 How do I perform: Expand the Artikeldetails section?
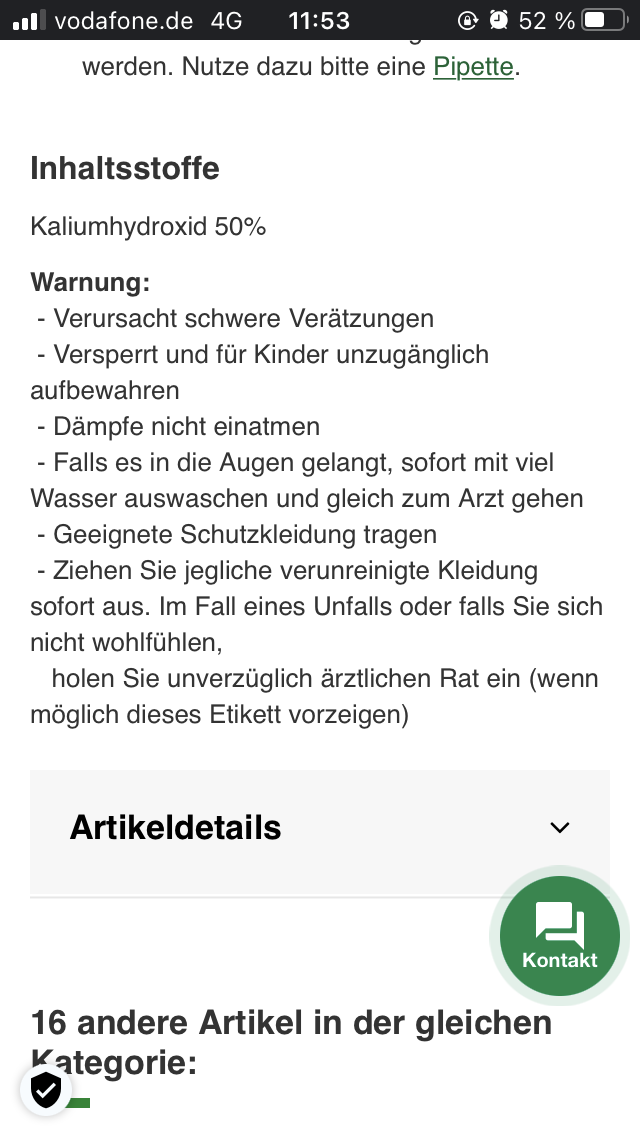click(x=319, y=828)
